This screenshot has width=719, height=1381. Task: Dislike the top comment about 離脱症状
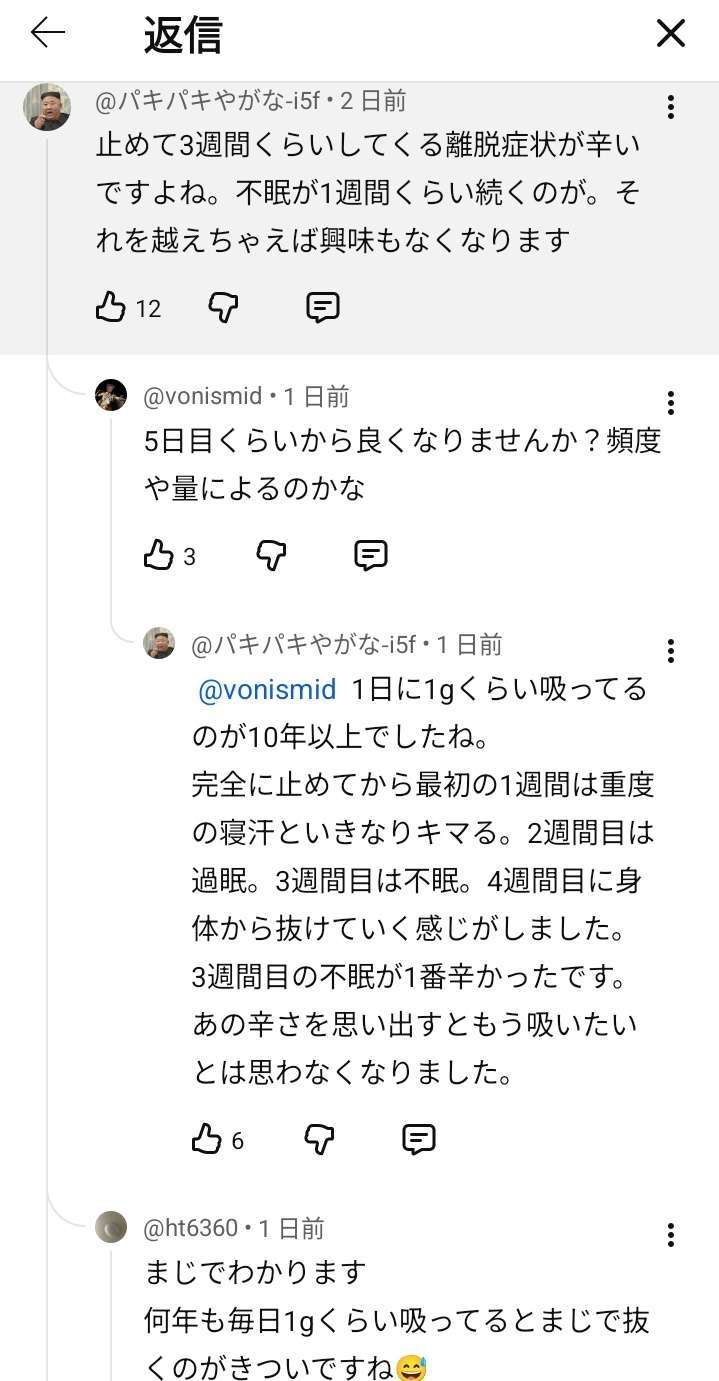[x=223, y=307]
